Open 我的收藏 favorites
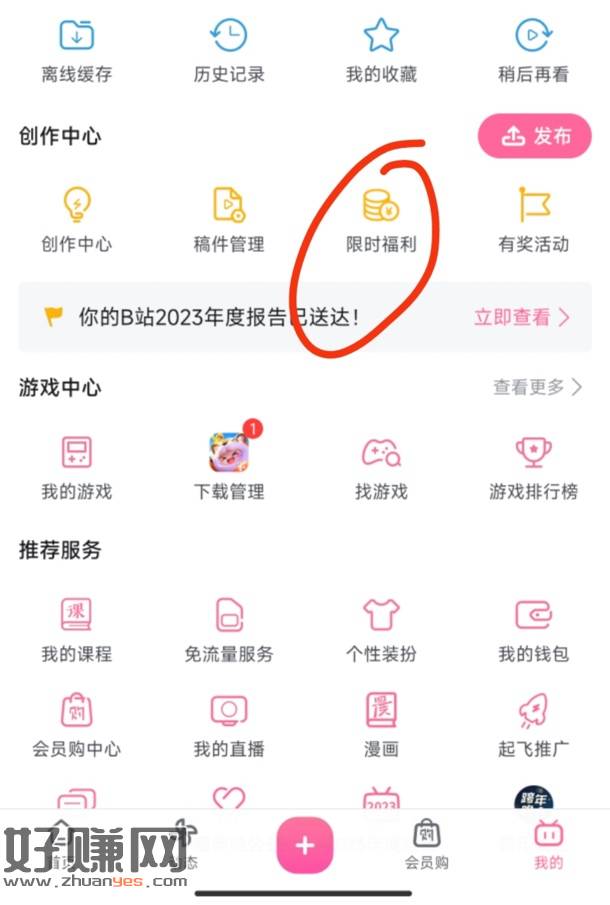610x905 pixels. [381, 50]
